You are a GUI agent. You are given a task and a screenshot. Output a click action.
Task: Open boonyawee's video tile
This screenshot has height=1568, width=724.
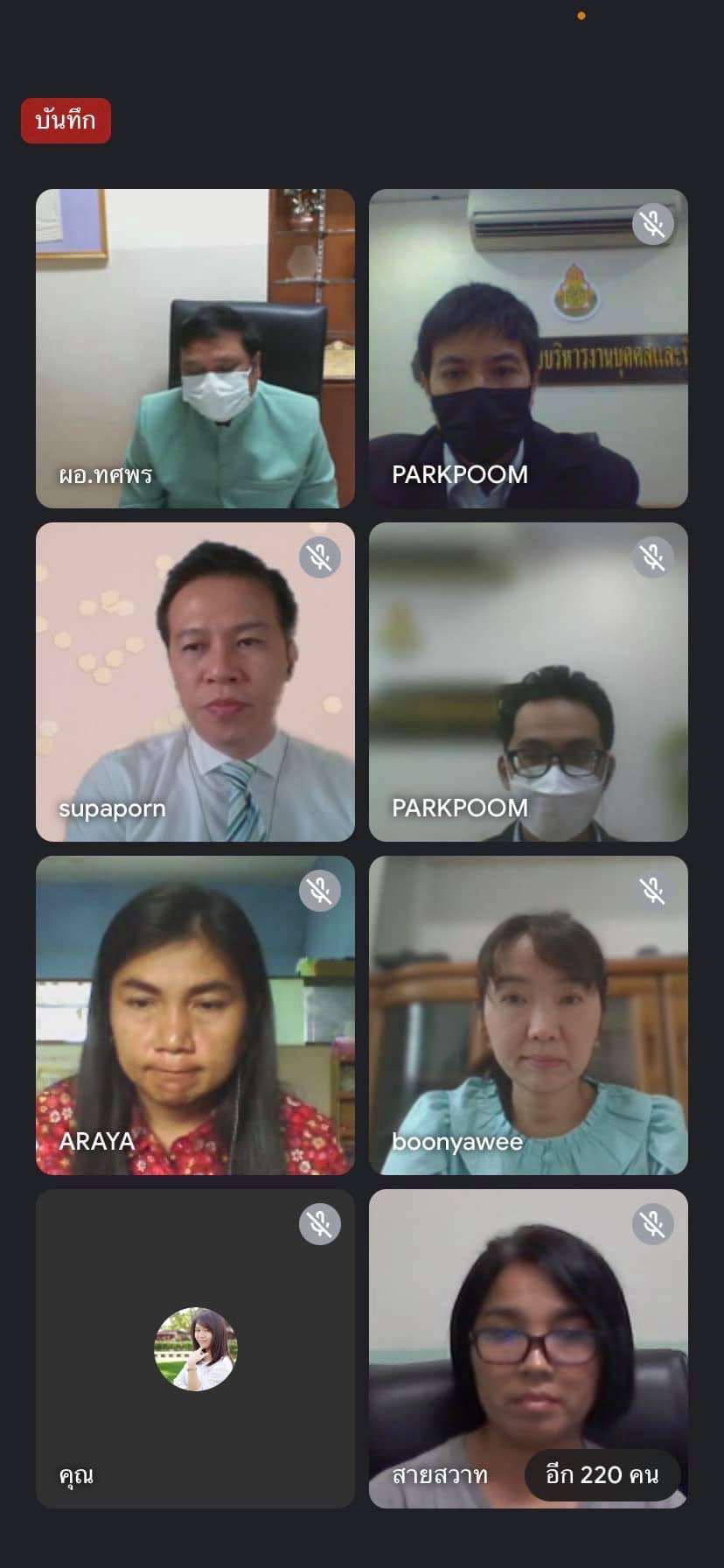point(528,1015)
